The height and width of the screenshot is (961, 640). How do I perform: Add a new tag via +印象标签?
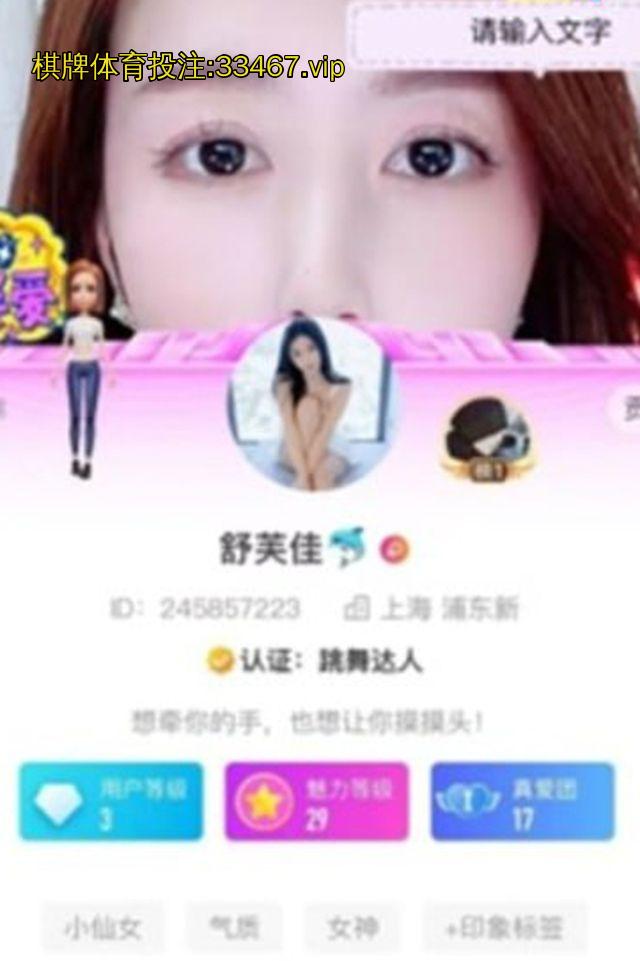(x=505, y=927)
